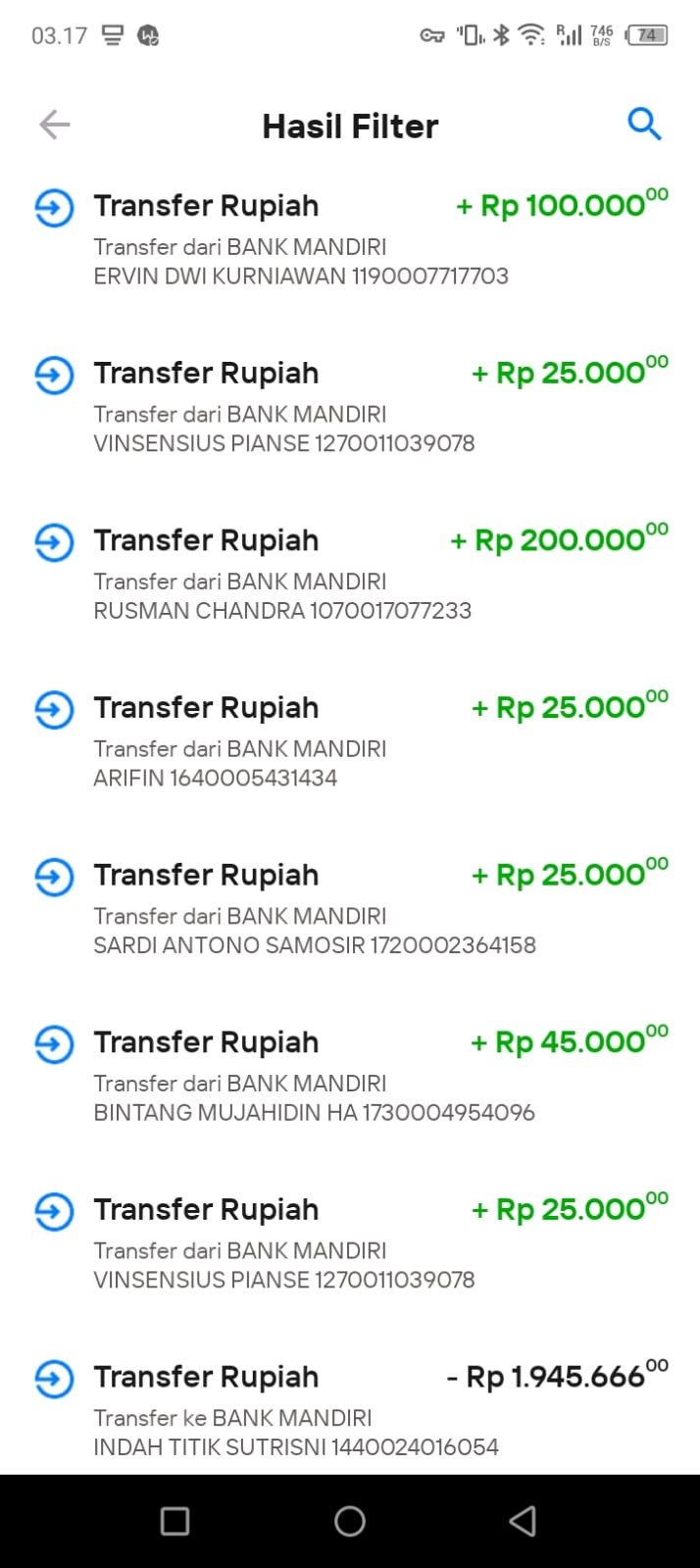Go back from Hasil Filter
This screenshot has width=700, height=1568.
click(55, 125)
